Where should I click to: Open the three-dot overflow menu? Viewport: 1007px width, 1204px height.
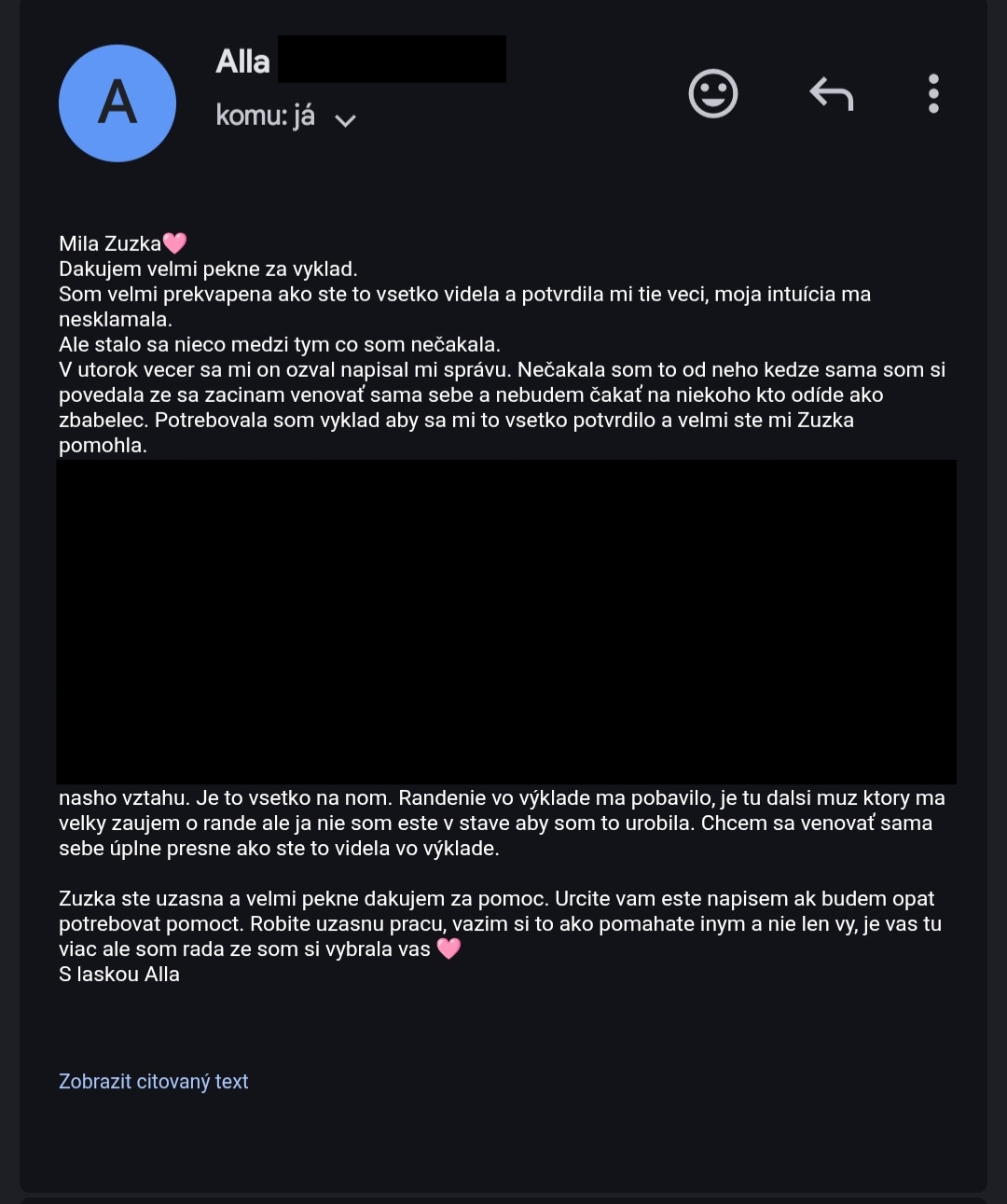pyautogui.click(x=932, y=94)
